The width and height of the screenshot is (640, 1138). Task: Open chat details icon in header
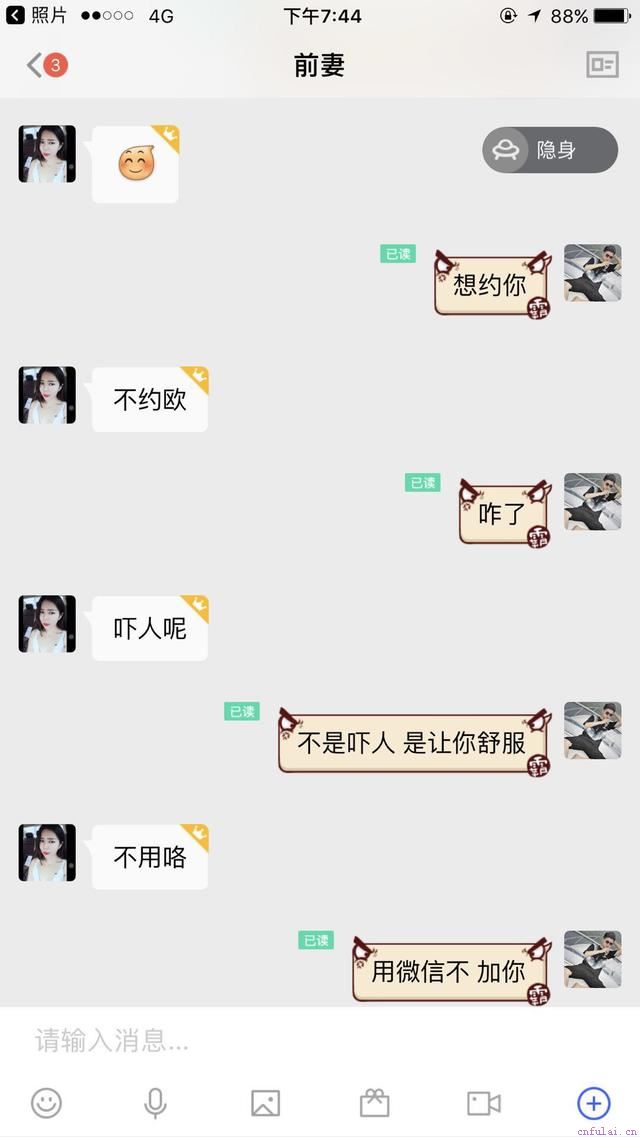click(x=602, y=65)
